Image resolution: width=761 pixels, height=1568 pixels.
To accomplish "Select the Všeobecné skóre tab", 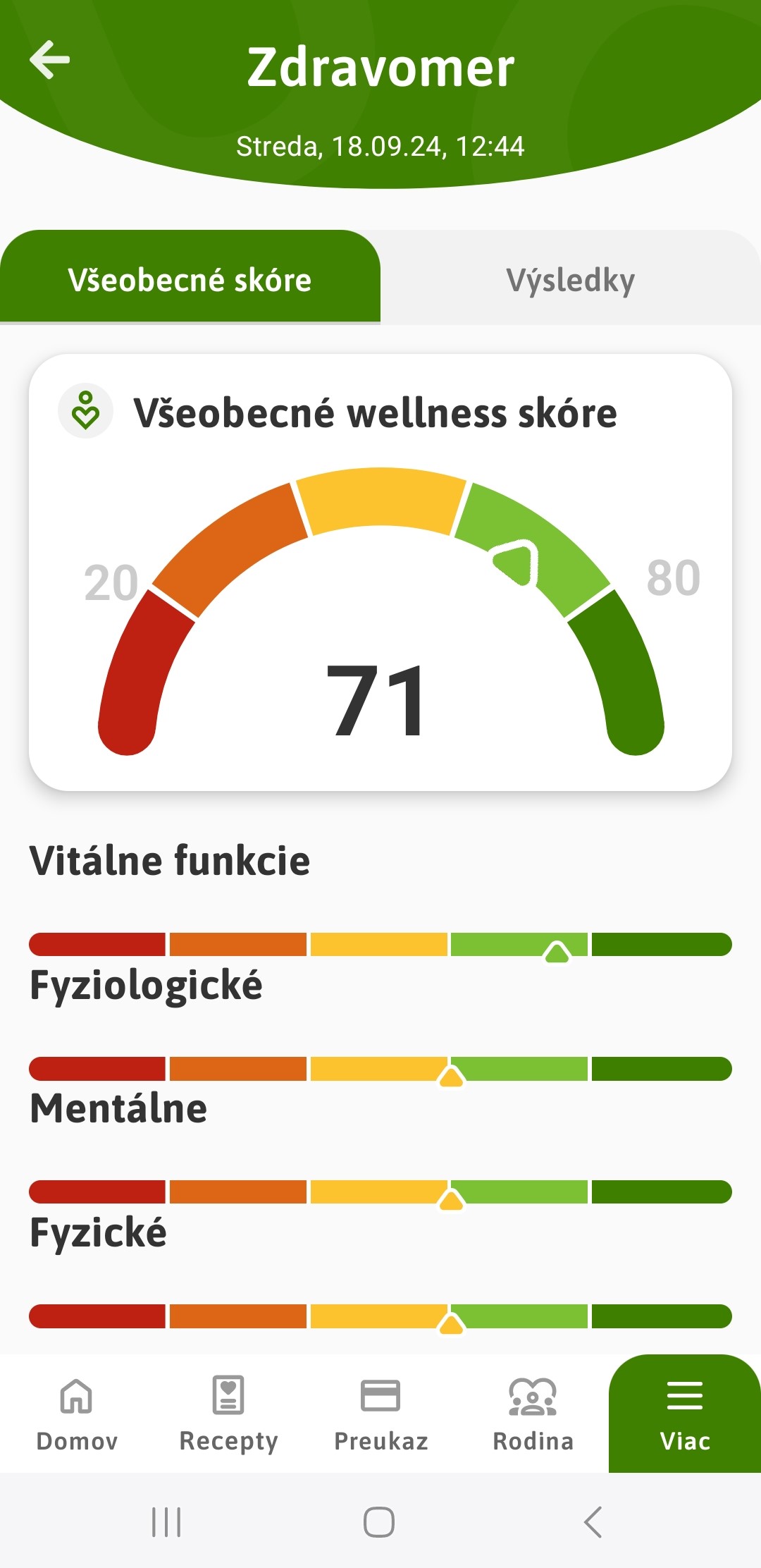I will 190,280.
